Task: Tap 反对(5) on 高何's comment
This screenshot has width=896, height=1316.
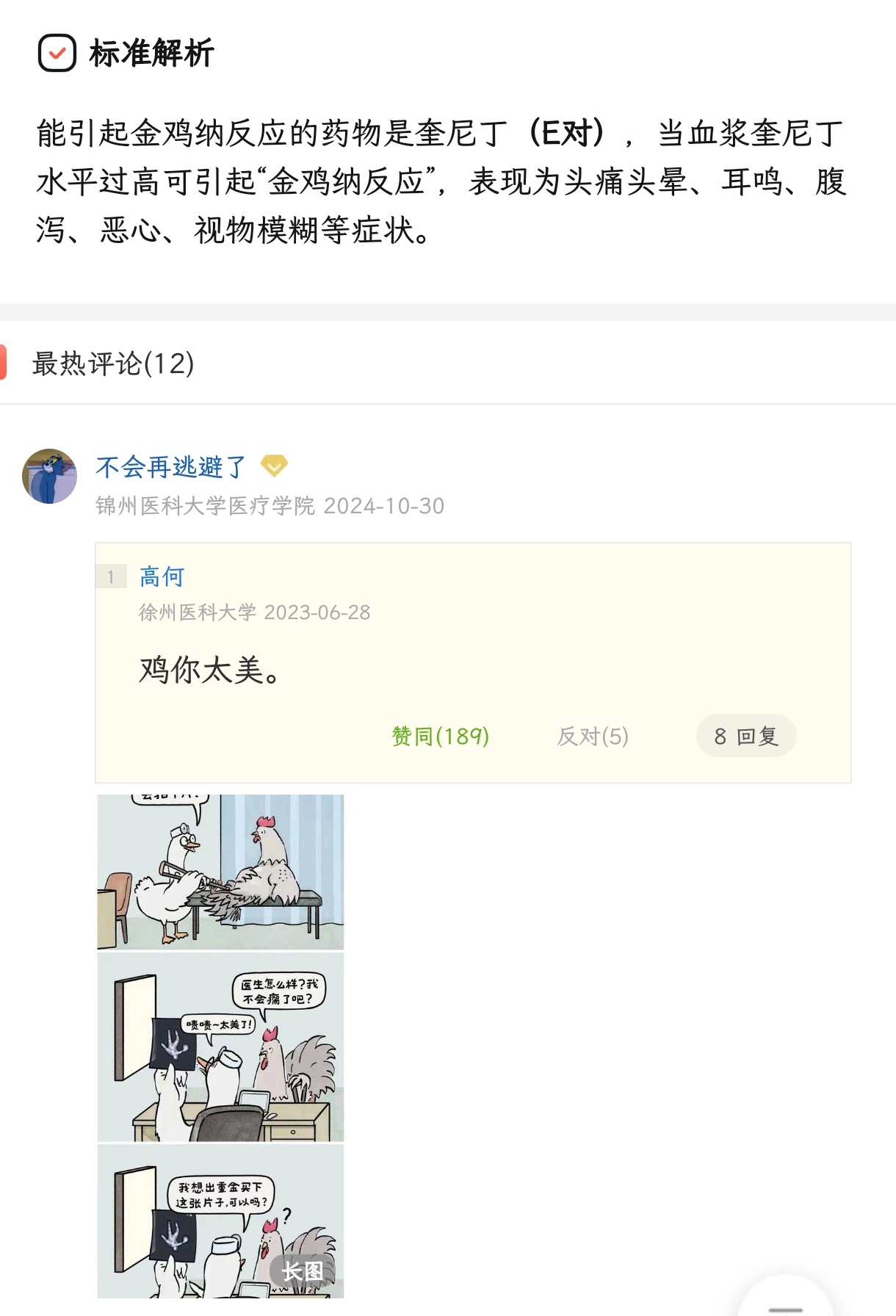Action: tap(592, 736)
